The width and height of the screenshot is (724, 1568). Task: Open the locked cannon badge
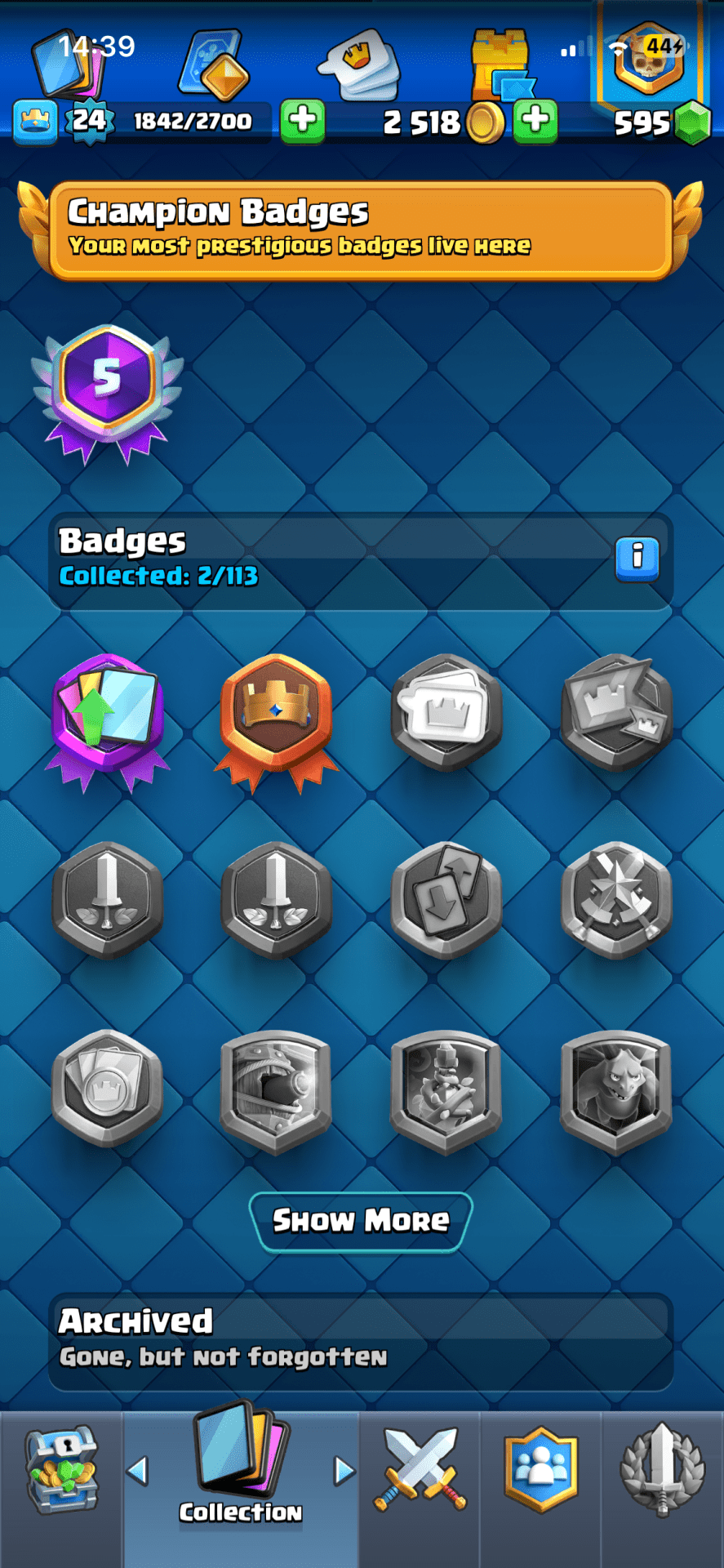click(277, 1089)
